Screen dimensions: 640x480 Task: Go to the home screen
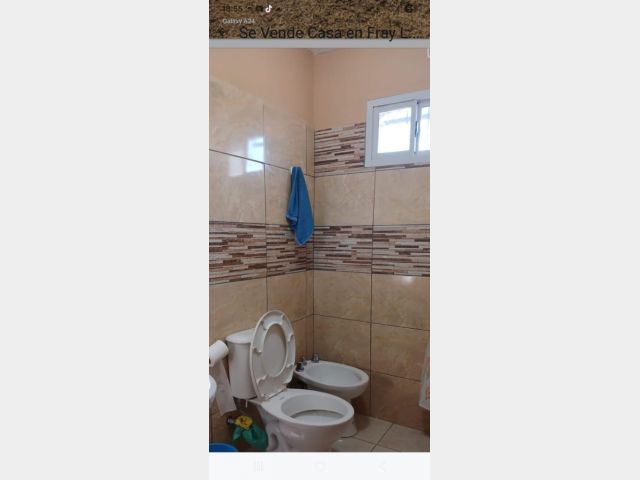pyautogui.click(x=320, y=466)
